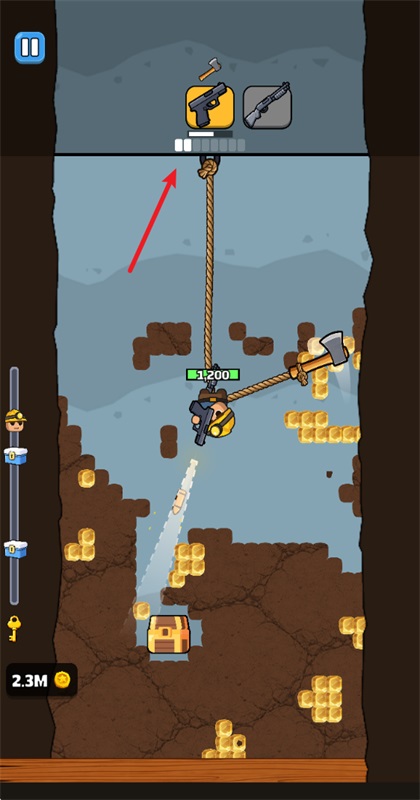
Task: Select the pistol weapon slot
Action: (x=210, y=107)
